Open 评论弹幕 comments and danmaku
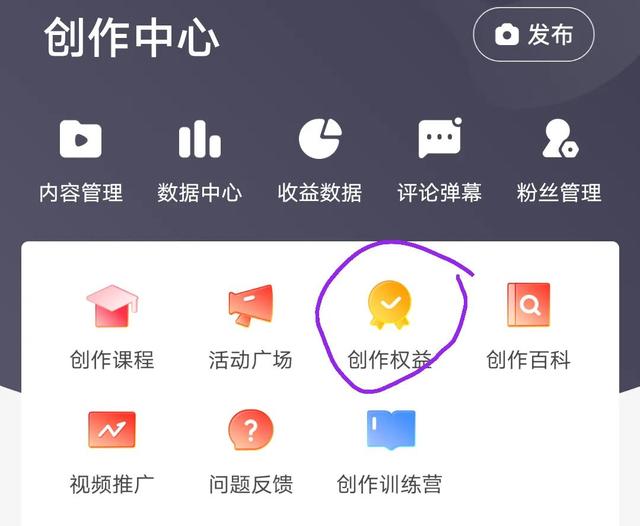The image size is (640, 526). (x=439, y=158)
